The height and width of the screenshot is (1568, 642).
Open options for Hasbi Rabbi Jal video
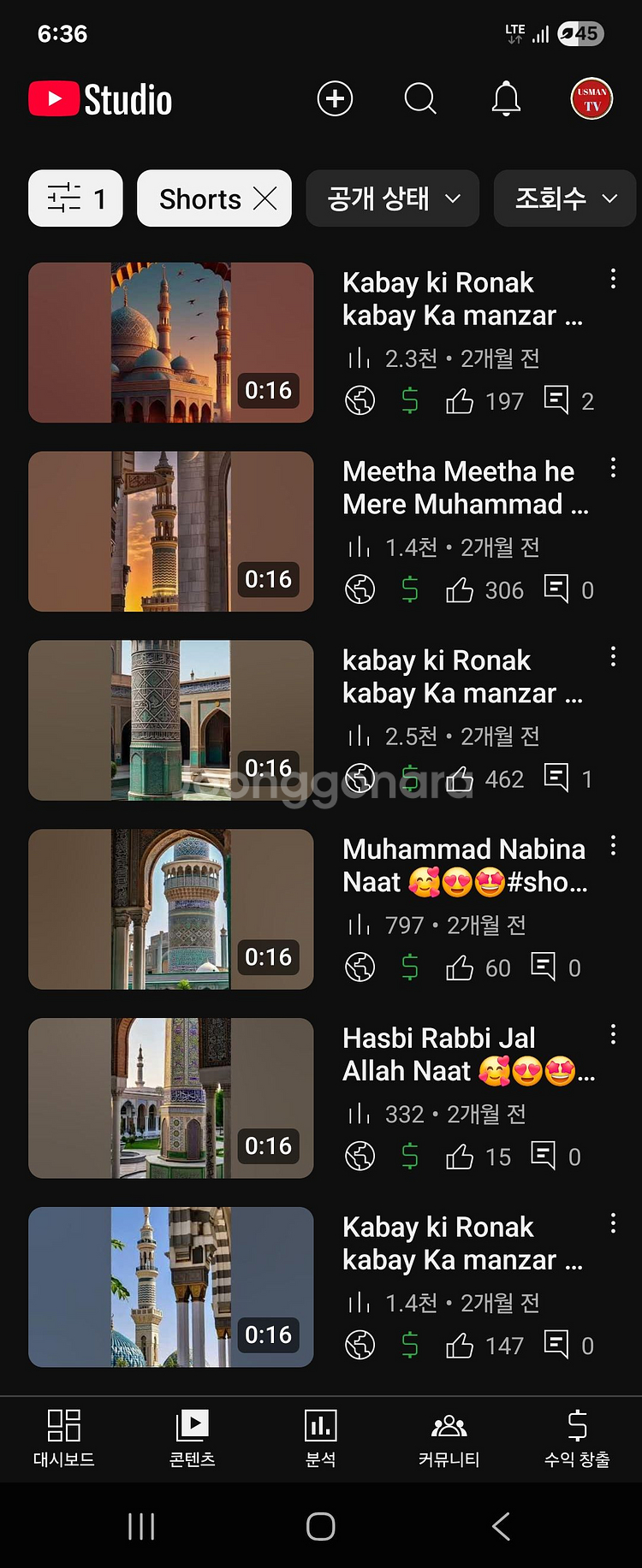point(613,1035)
